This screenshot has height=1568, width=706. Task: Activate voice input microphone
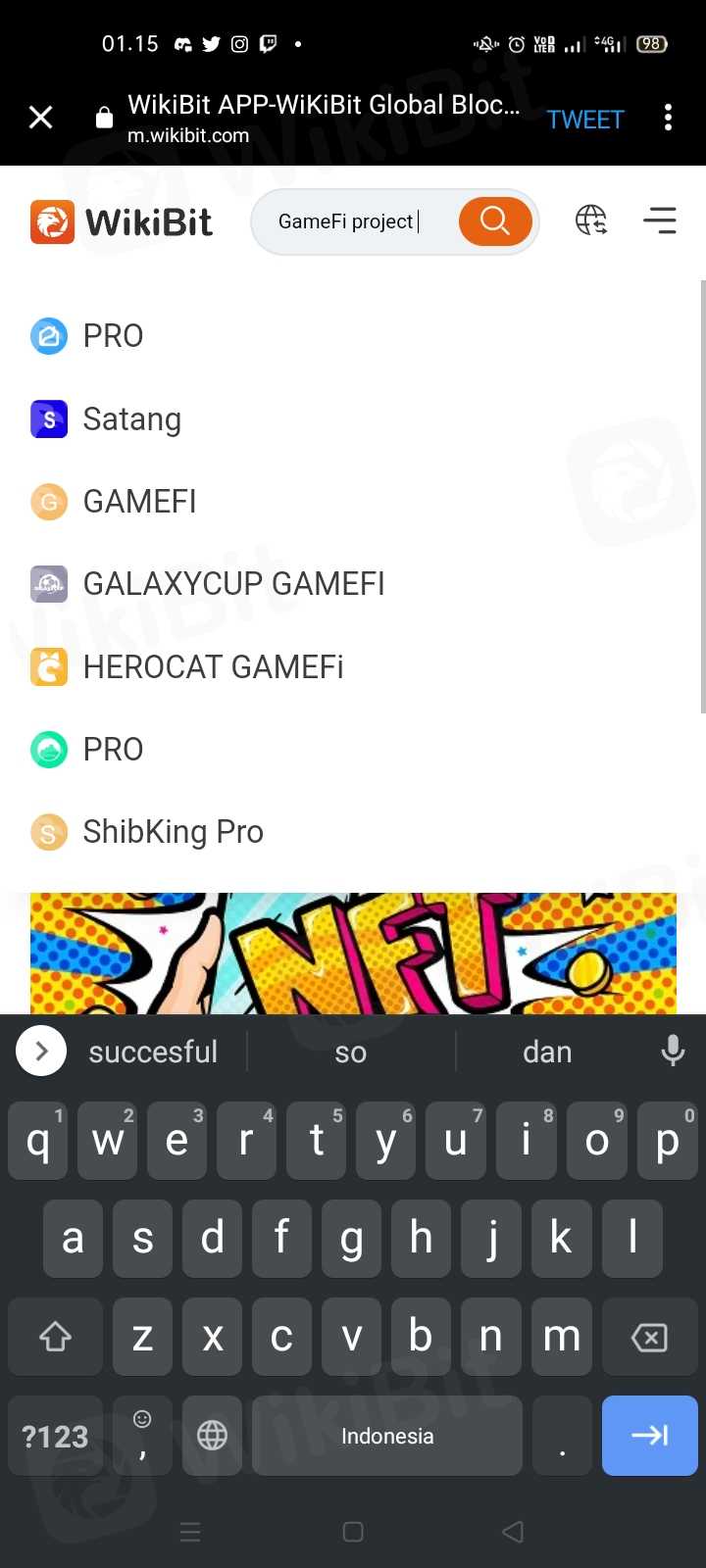click(x=673, y=1051)
